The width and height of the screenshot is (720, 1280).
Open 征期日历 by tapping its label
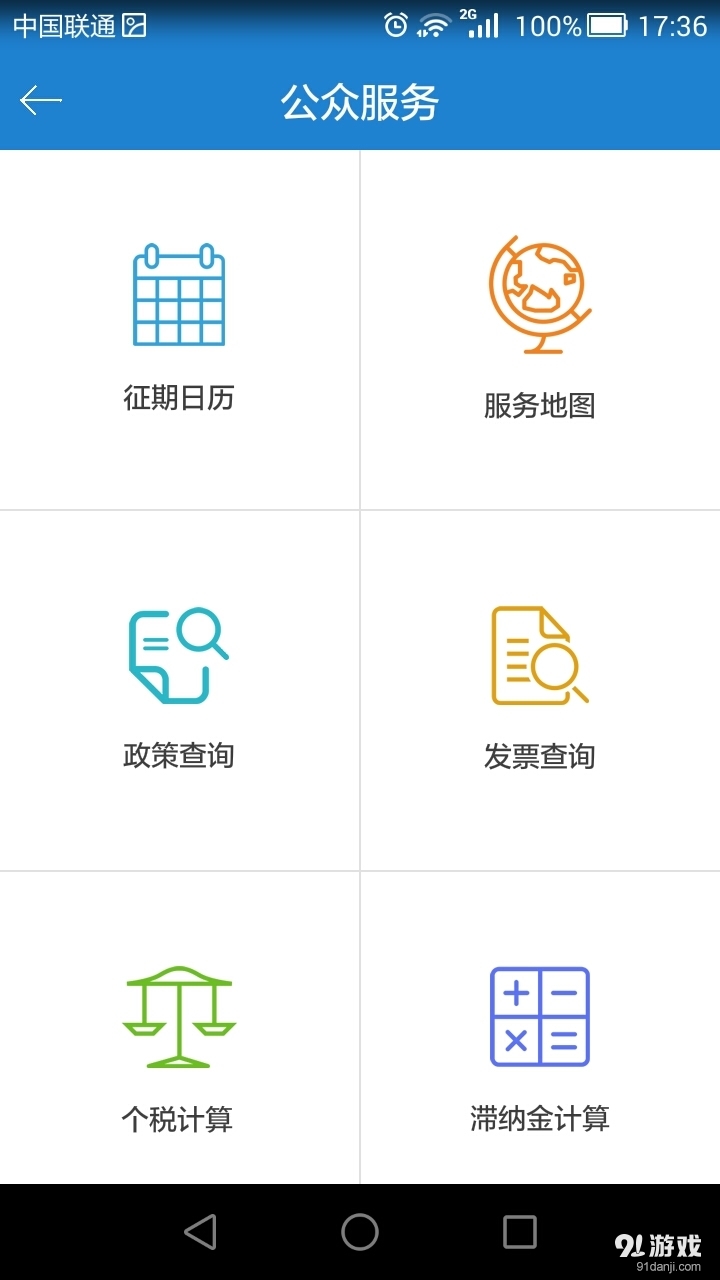pos(178,398)
